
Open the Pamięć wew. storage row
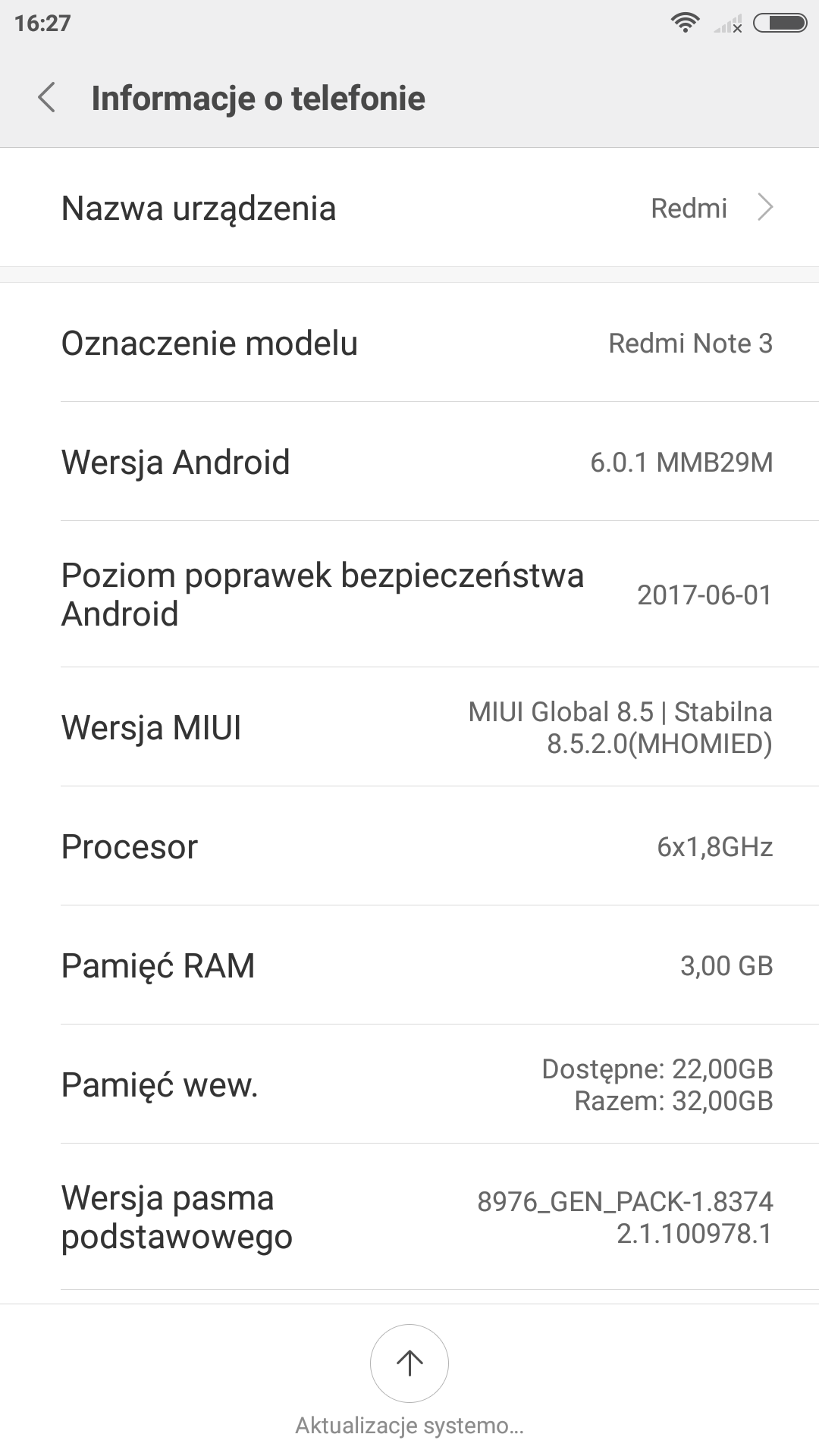point(409,1084)
